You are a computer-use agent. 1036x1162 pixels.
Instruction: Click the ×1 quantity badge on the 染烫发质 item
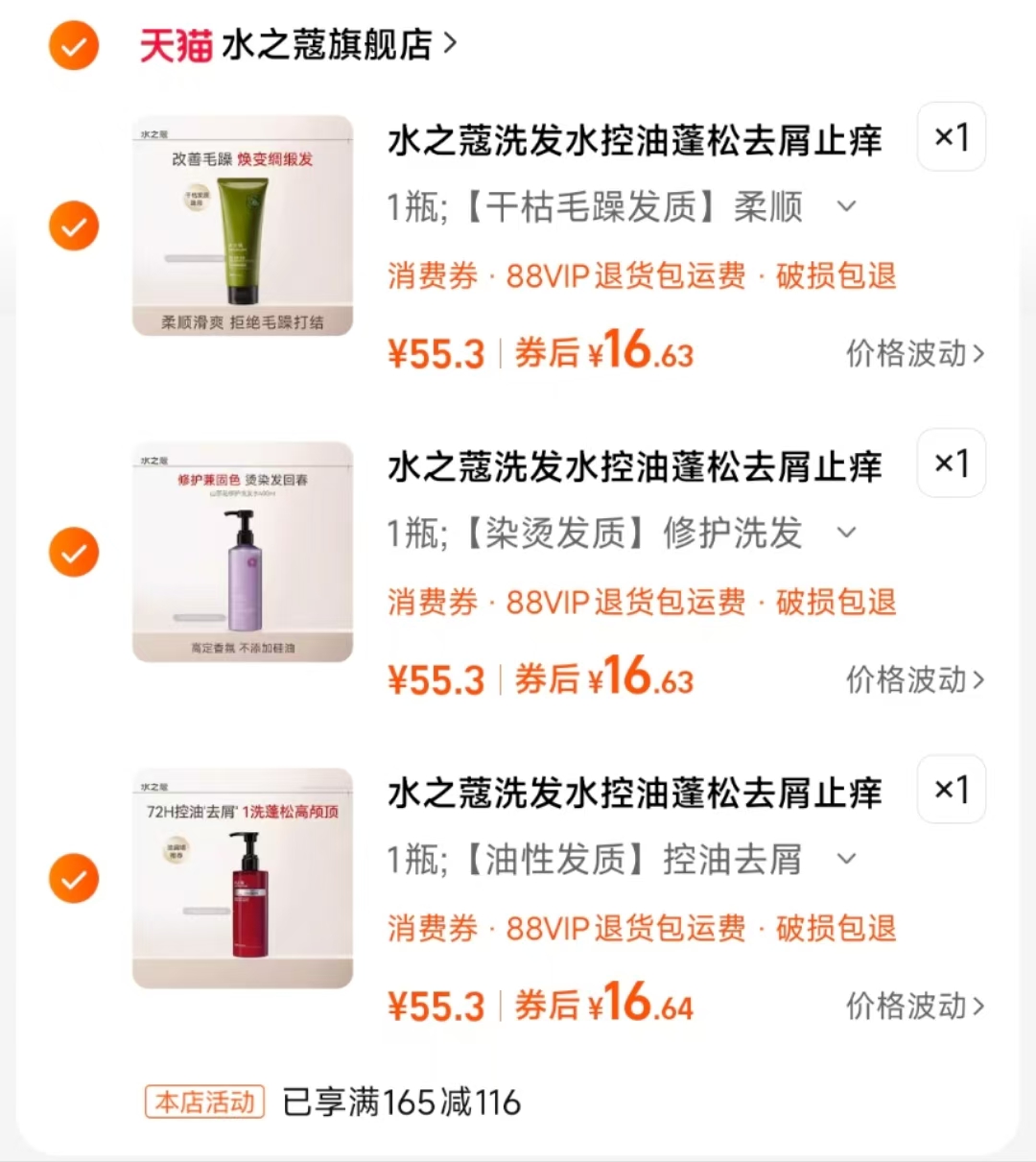point(951,463)
